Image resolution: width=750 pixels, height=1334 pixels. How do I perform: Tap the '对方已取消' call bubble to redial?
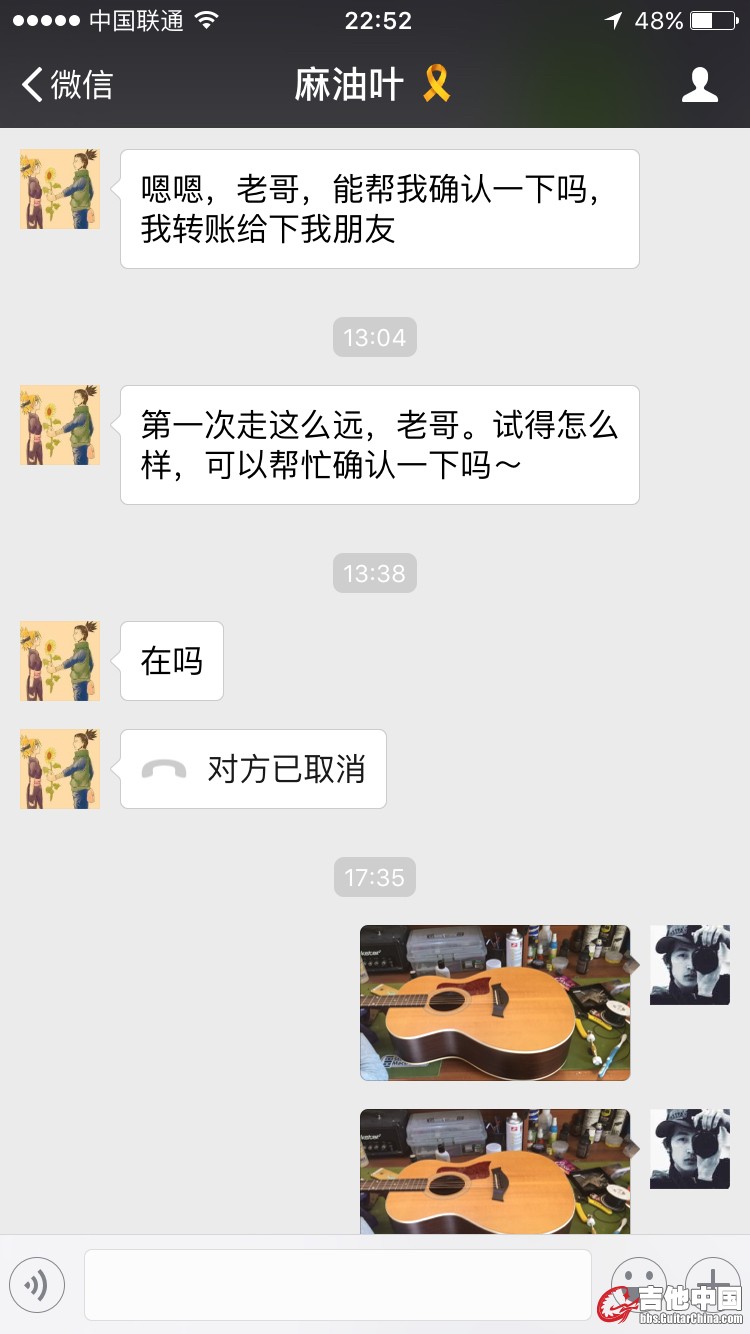[253, 769]
